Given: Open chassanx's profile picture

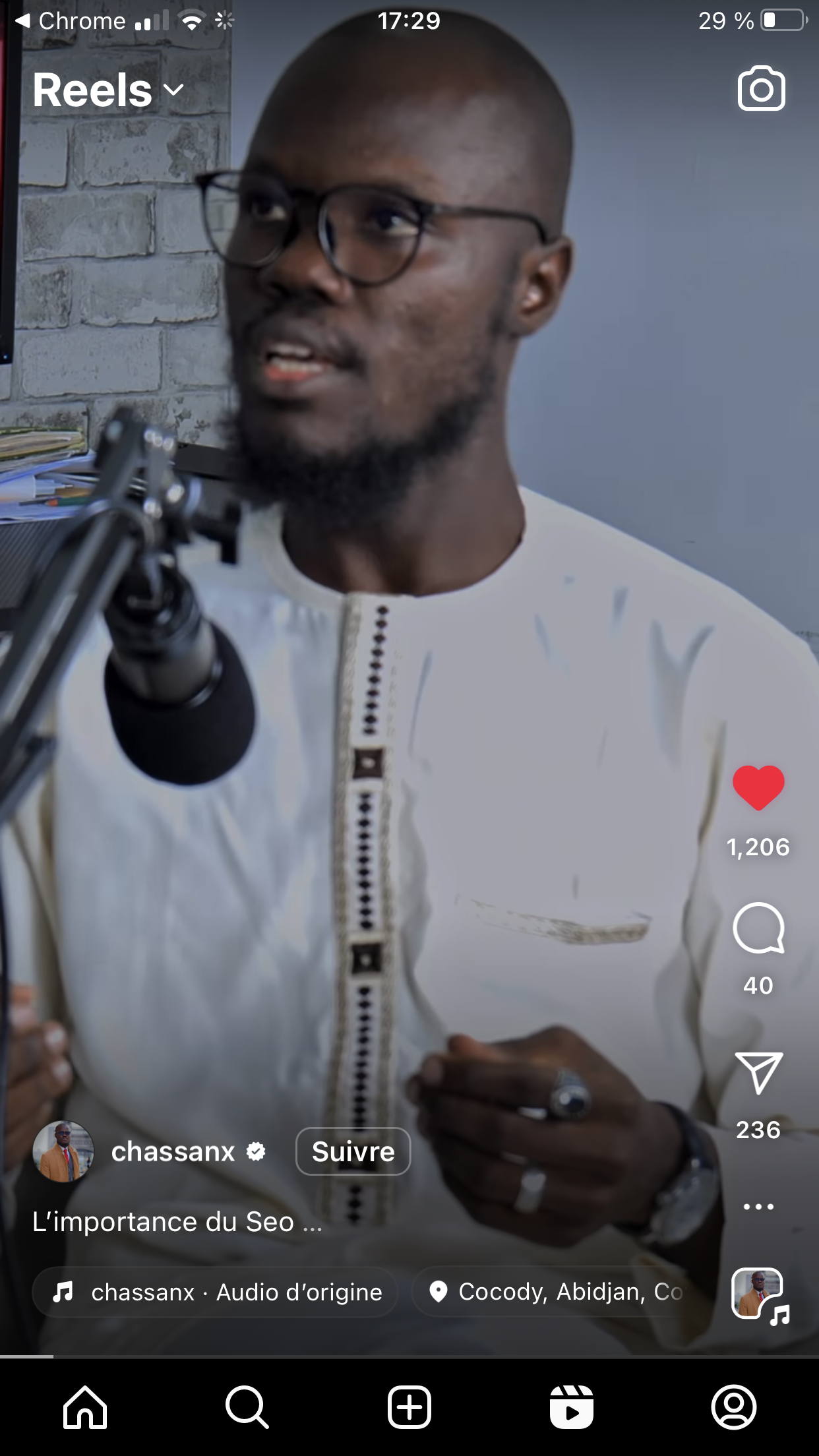Looking at the screenshot, I should tap(63, 1151).
